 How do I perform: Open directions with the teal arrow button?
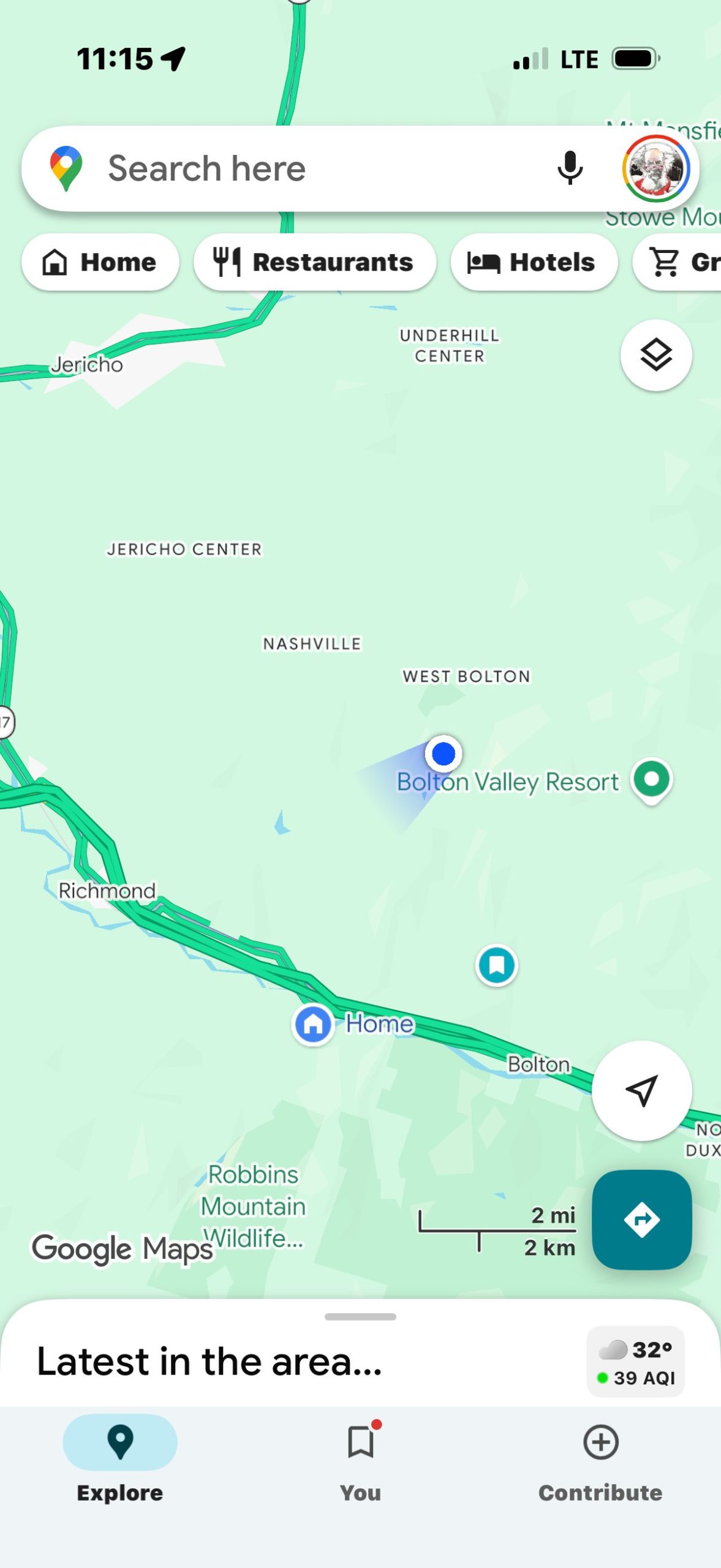coord(641,1219)
